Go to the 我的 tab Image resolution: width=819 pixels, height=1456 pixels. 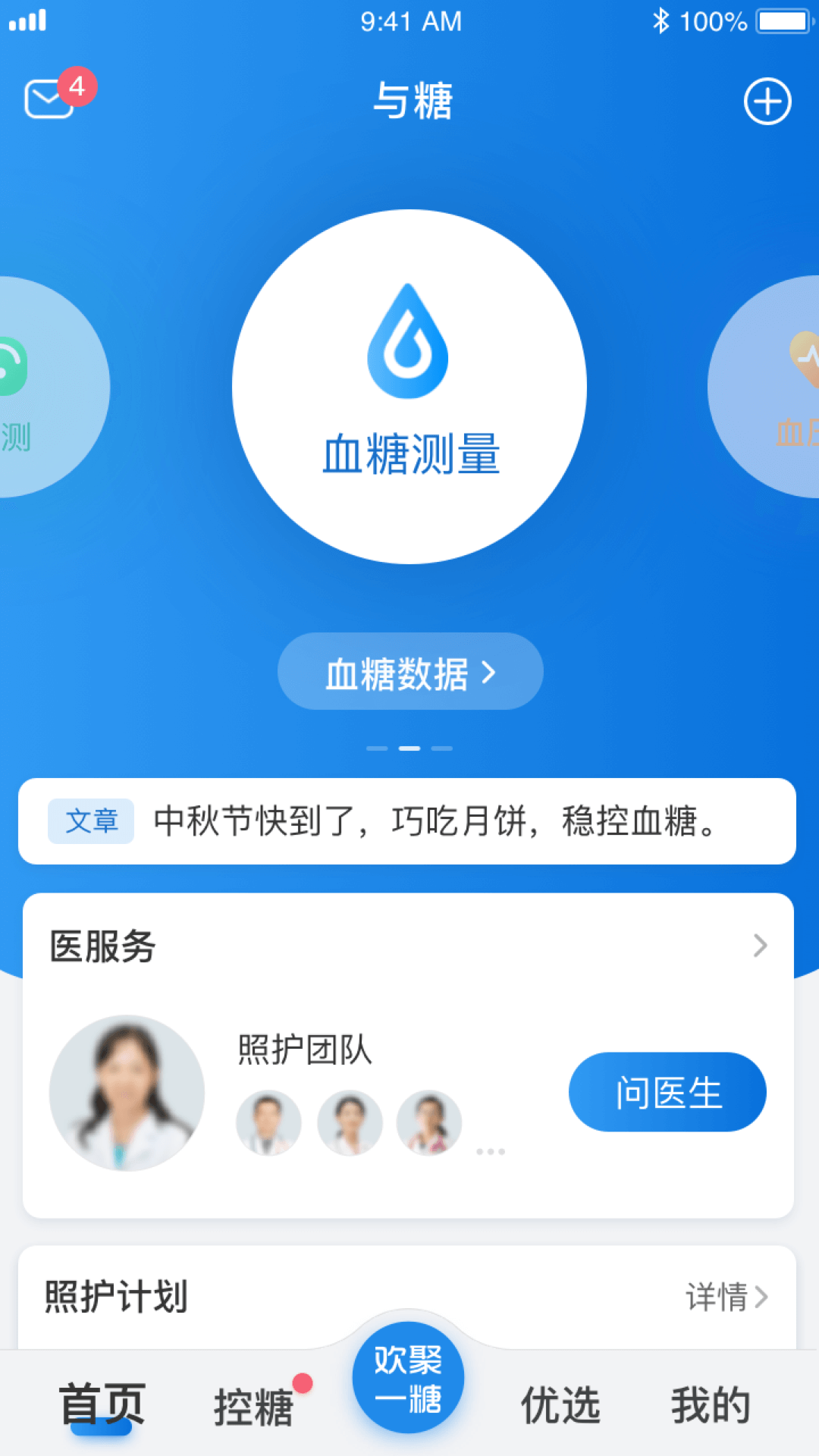(711, 1405)
